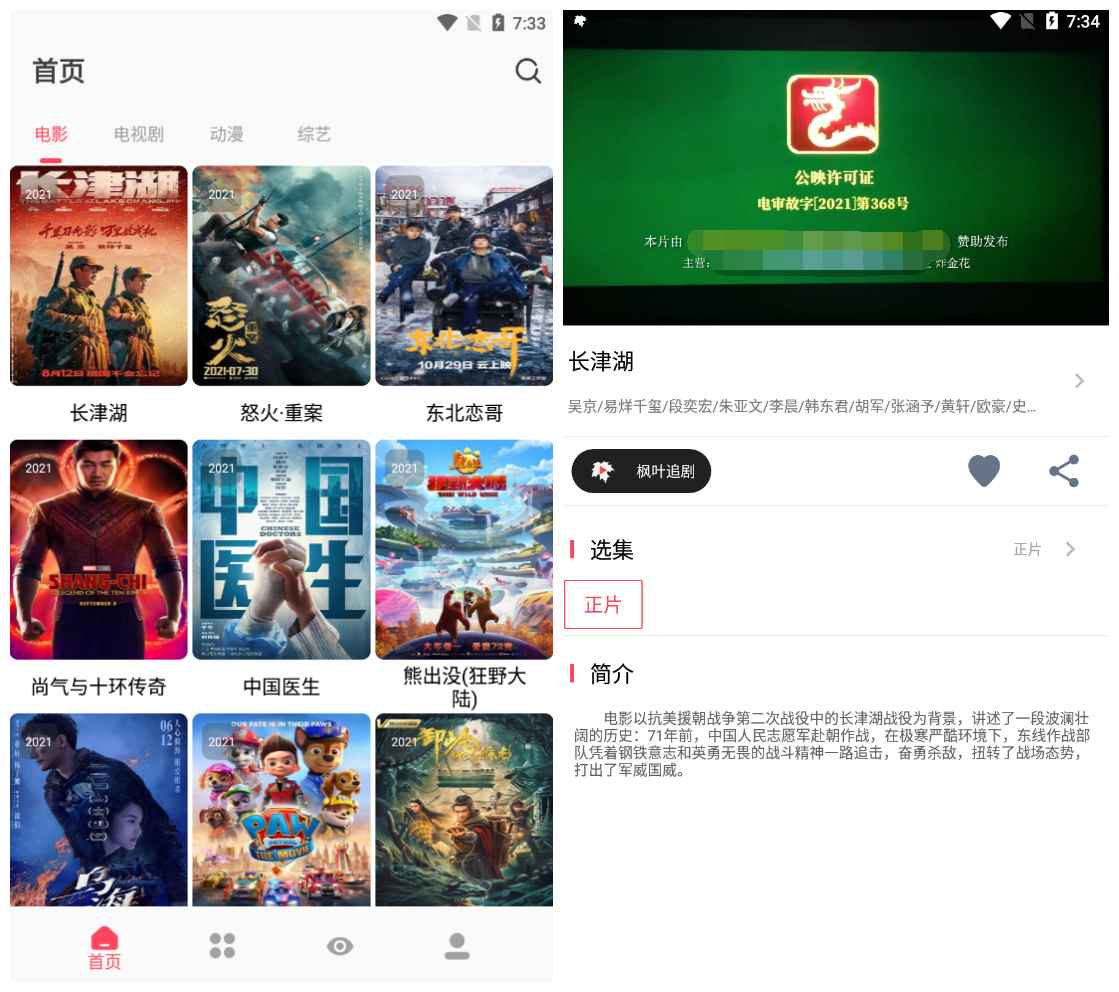Viewport: 1119px width, 992px height.
Task: Tap the 枫叶追剧 source button
Action: pyautogui.click(x=641, y=471)
